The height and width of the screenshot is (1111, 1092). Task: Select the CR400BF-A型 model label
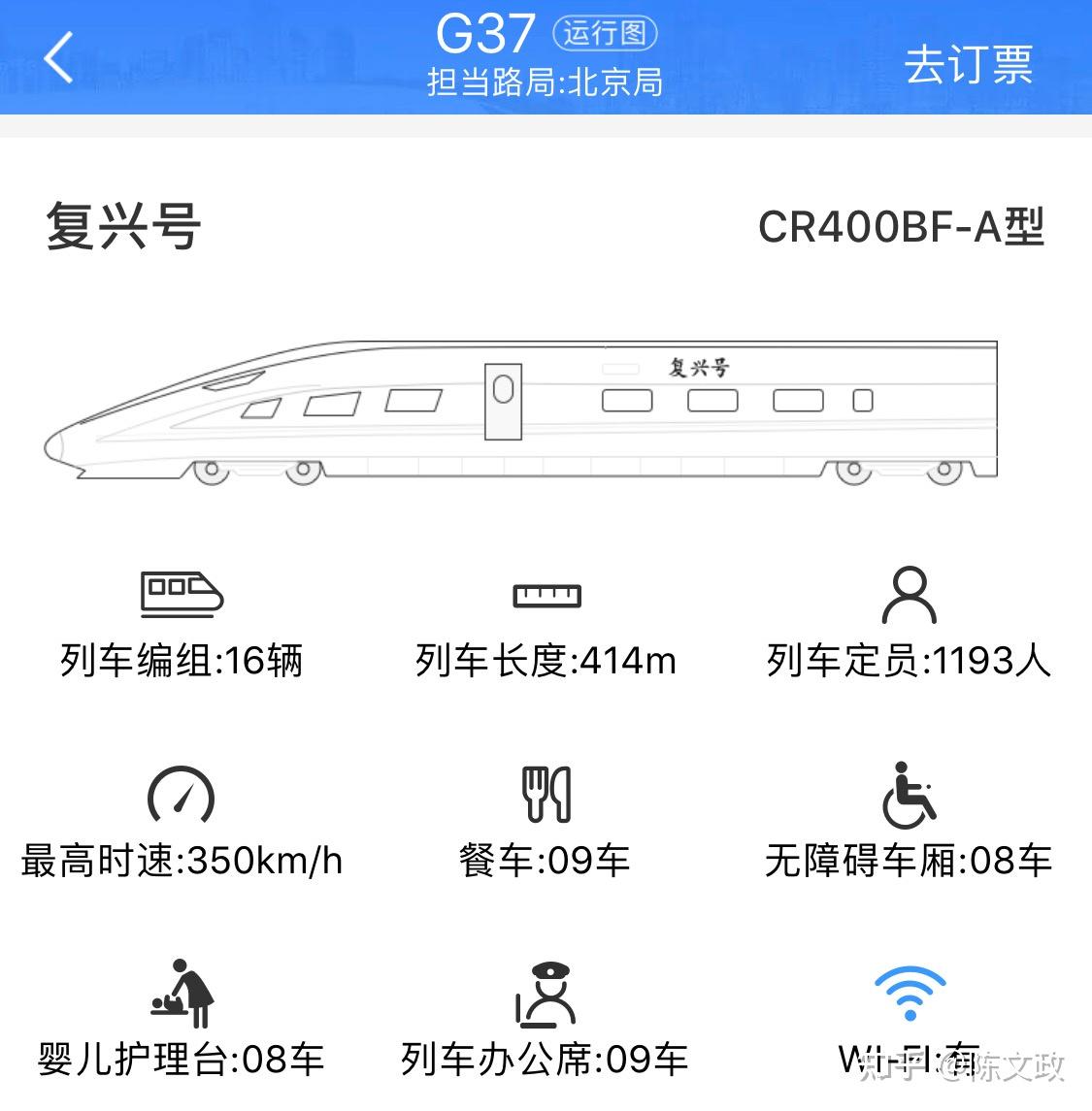click(x=902, y=229)
